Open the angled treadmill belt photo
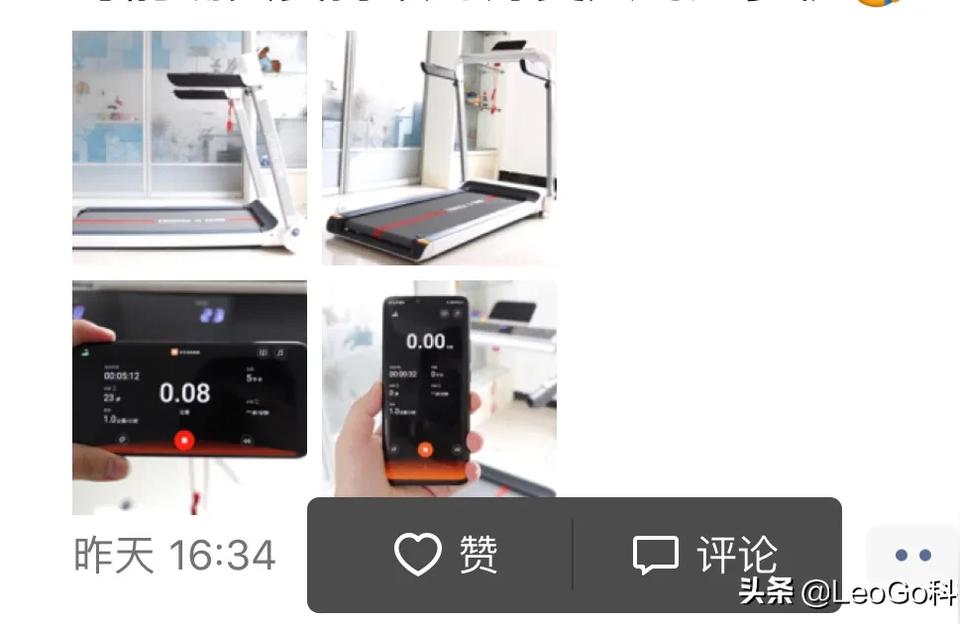960x624 pixels. (x=439, y=147)
